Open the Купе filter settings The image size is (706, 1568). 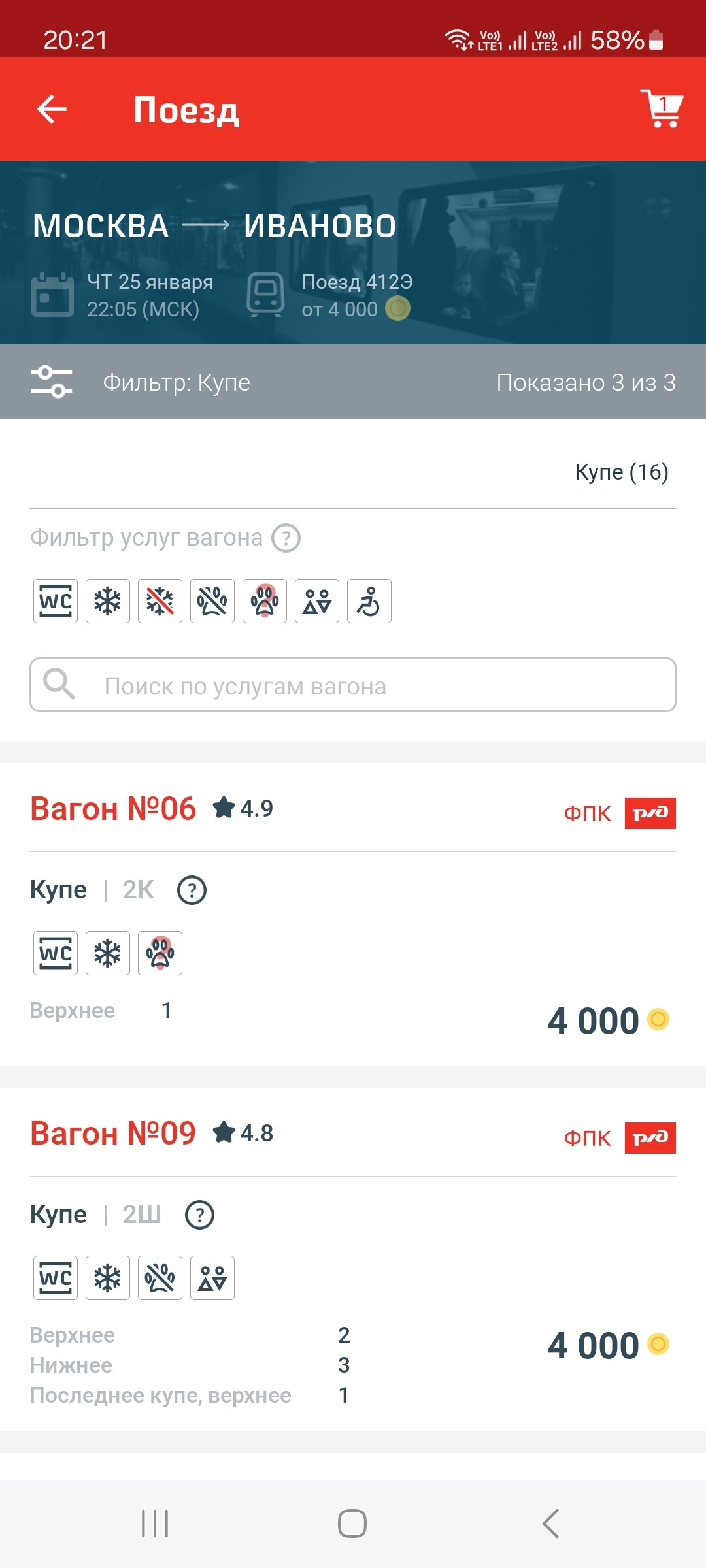click(x=52, y=382)
